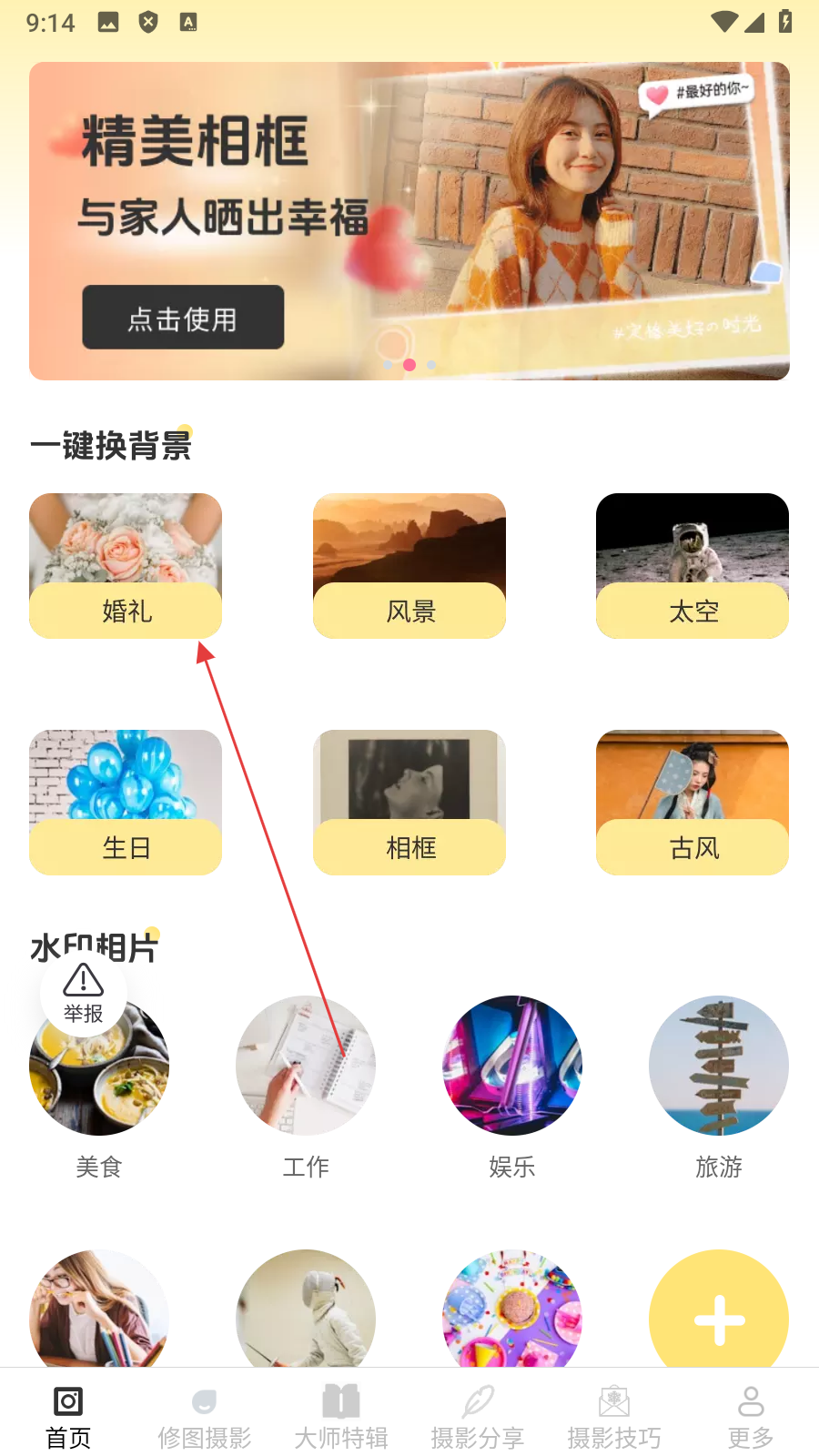Open the 相框 background category
The width and height of the screenshot is (819, 1456).
click(409, 802)
